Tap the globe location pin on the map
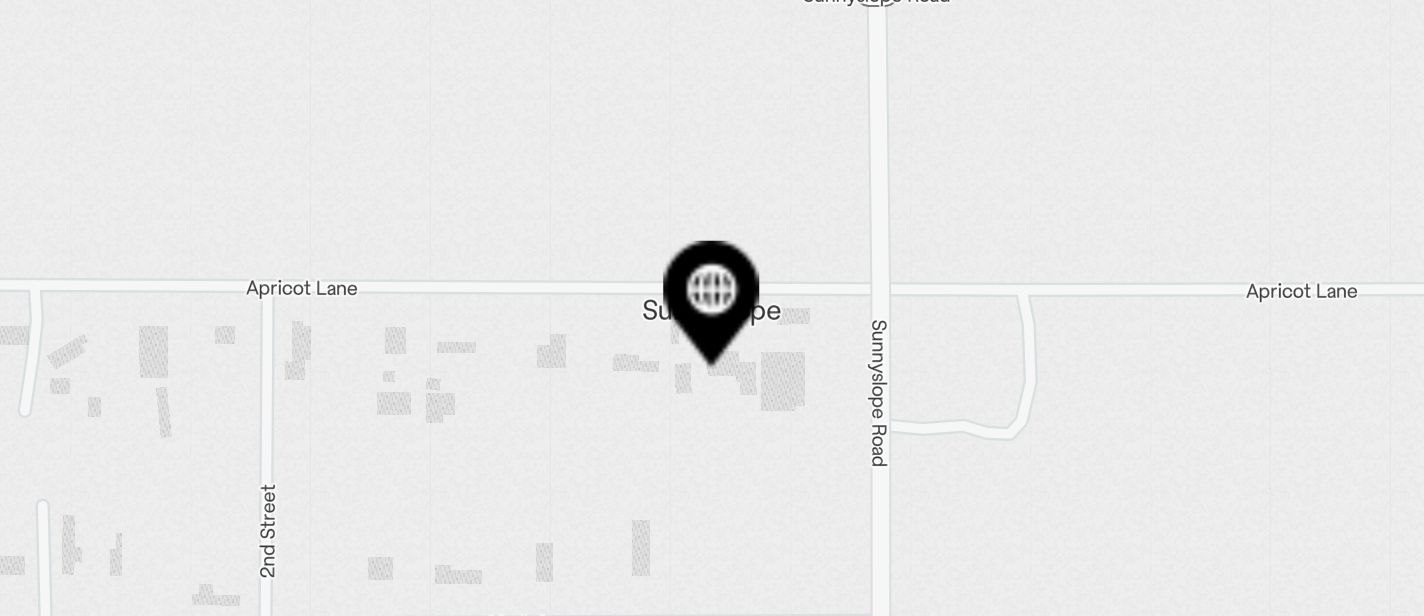 coord(711,293)
